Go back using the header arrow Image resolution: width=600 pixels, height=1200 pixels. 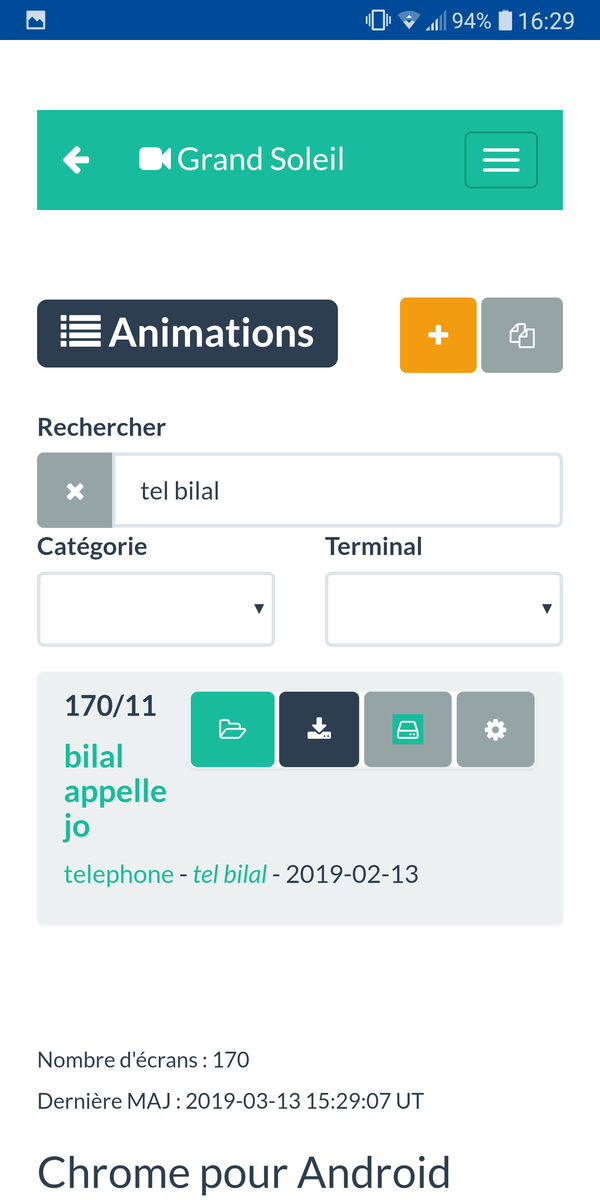click(x=76, y=160)
